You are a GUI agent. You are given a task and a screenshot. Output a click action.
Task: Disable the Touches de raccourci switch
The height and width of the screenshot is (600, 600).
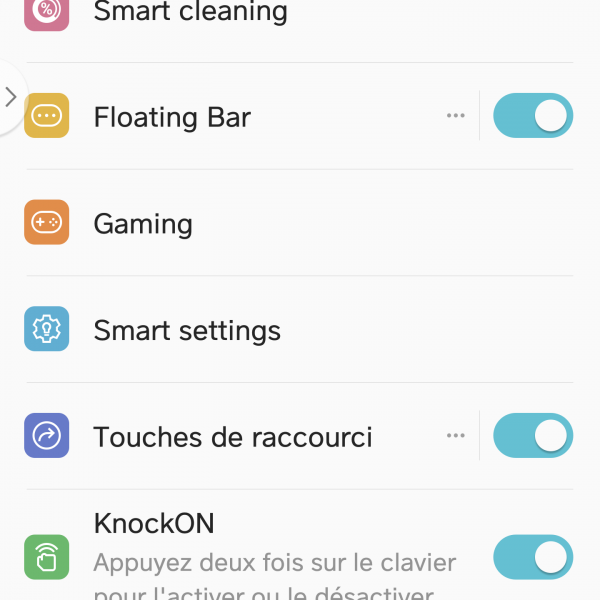coord(533,436)
